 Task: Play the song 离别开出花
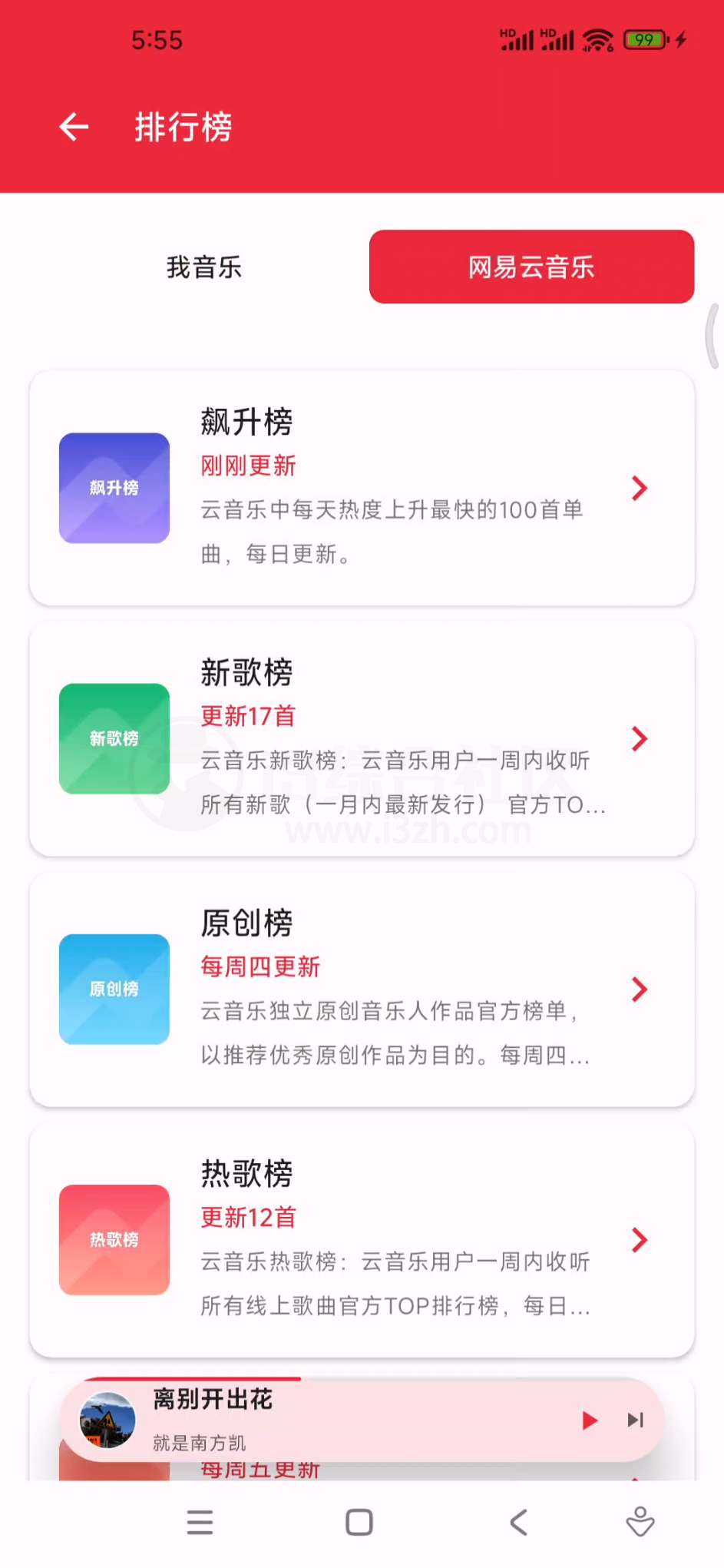tap(588, 1420)
